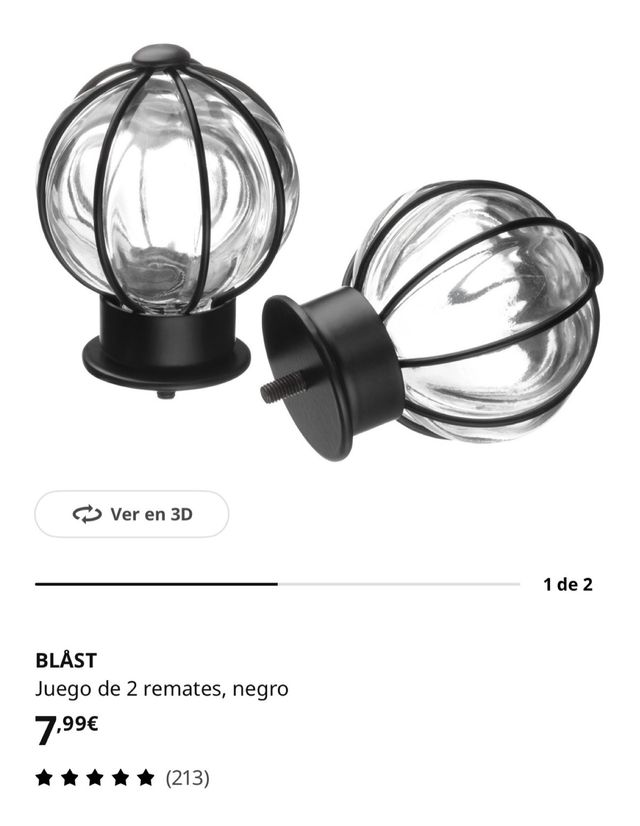Screen dimensions: 640x826
Task: Tap the image carousel progress bar
Action: tap(277, 584)
